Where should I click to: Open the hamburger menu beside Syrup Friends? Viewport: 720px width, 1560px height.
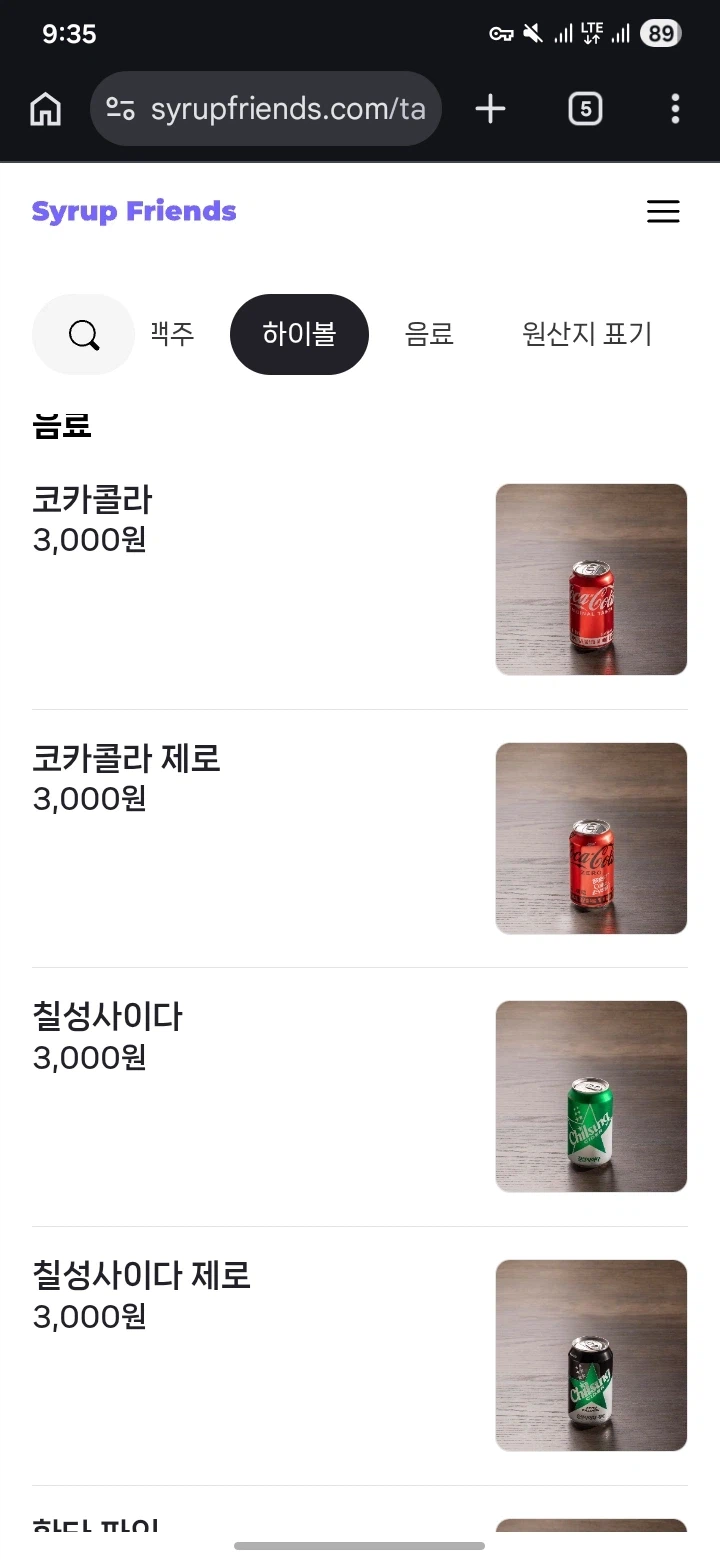(663, 211)
